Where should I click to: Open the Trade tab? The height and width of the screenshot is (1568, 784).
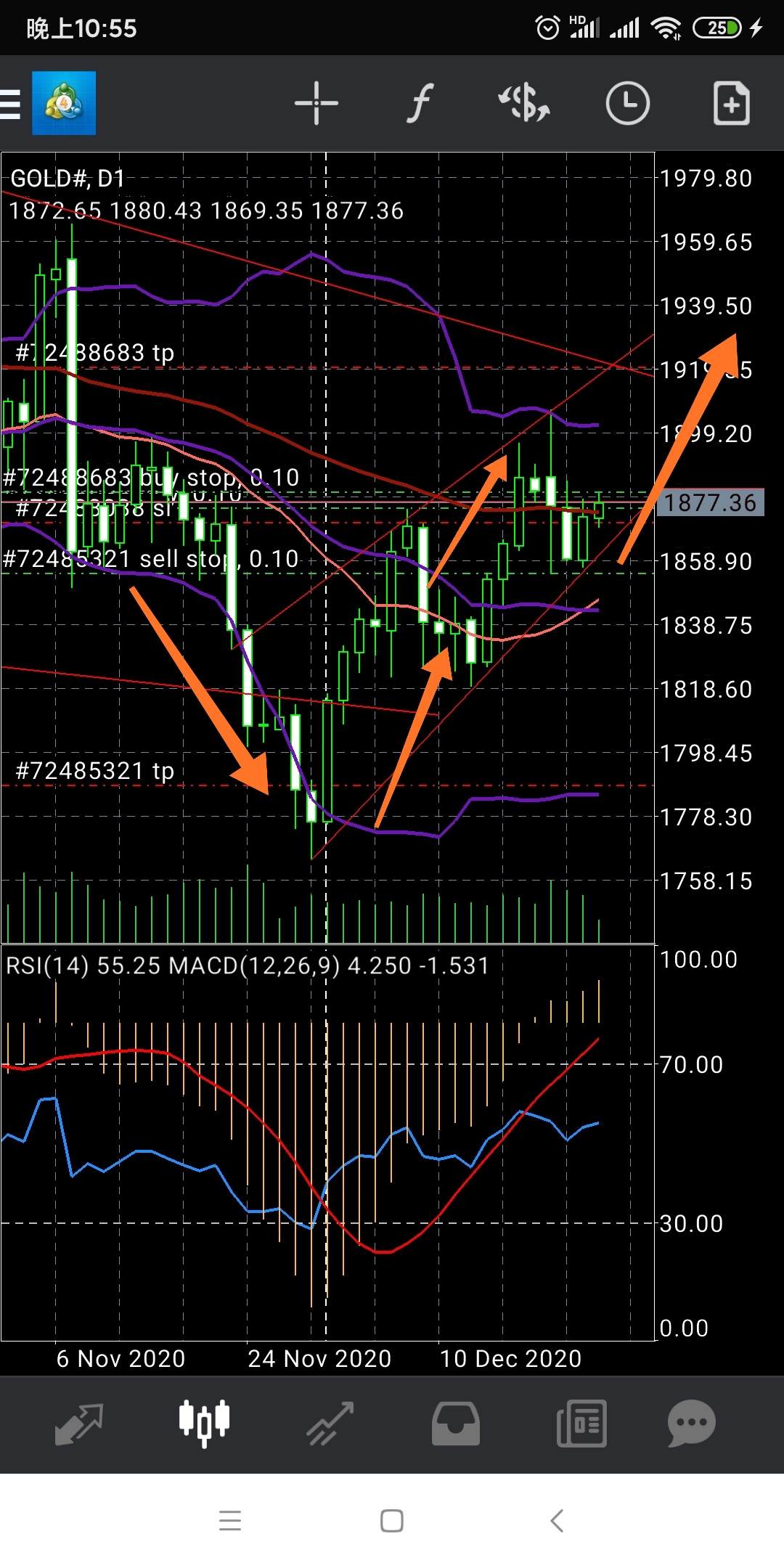click(330, 1423)
